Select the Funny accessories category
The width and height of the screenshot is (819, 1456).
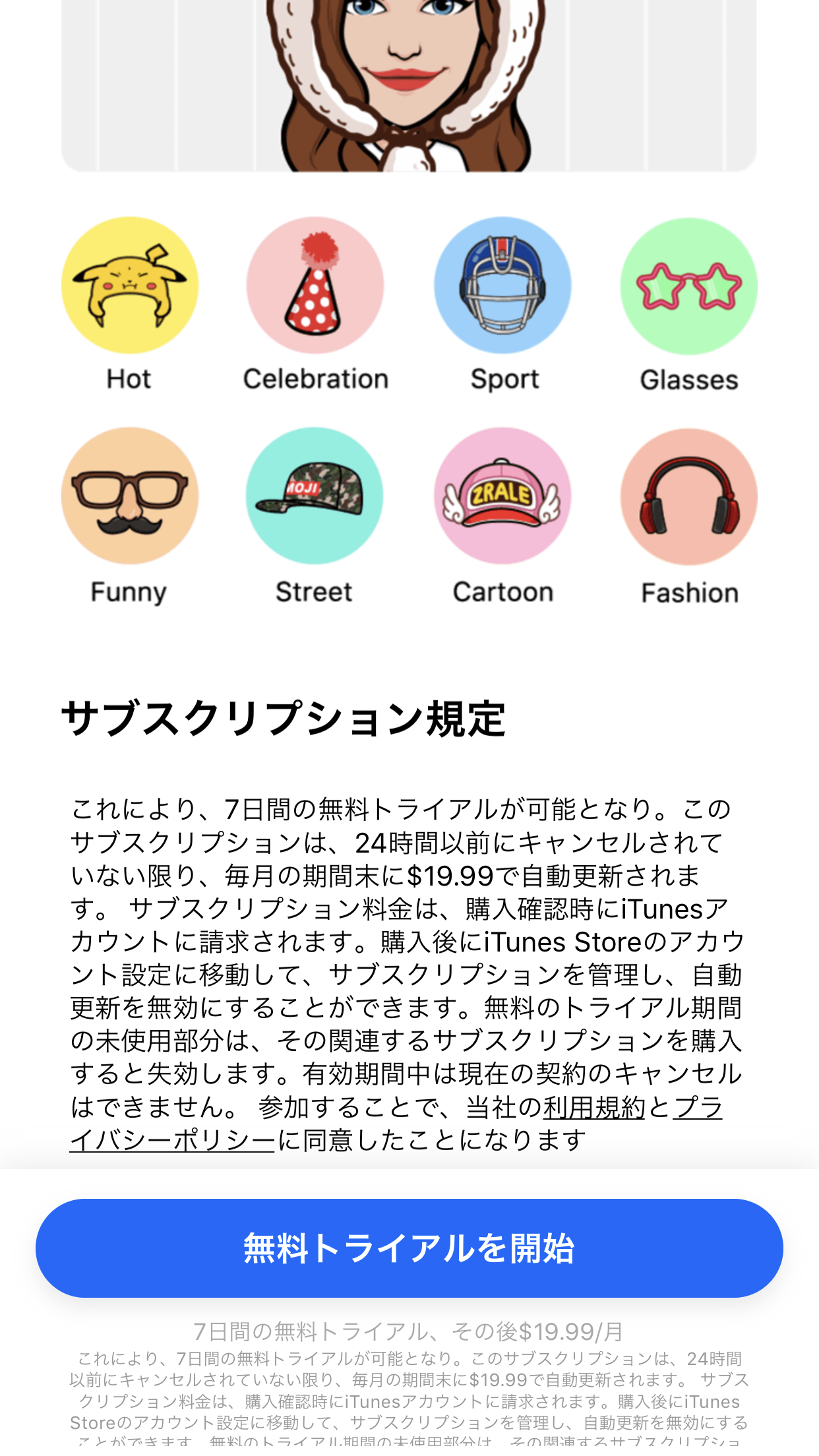tap(130, 496)
